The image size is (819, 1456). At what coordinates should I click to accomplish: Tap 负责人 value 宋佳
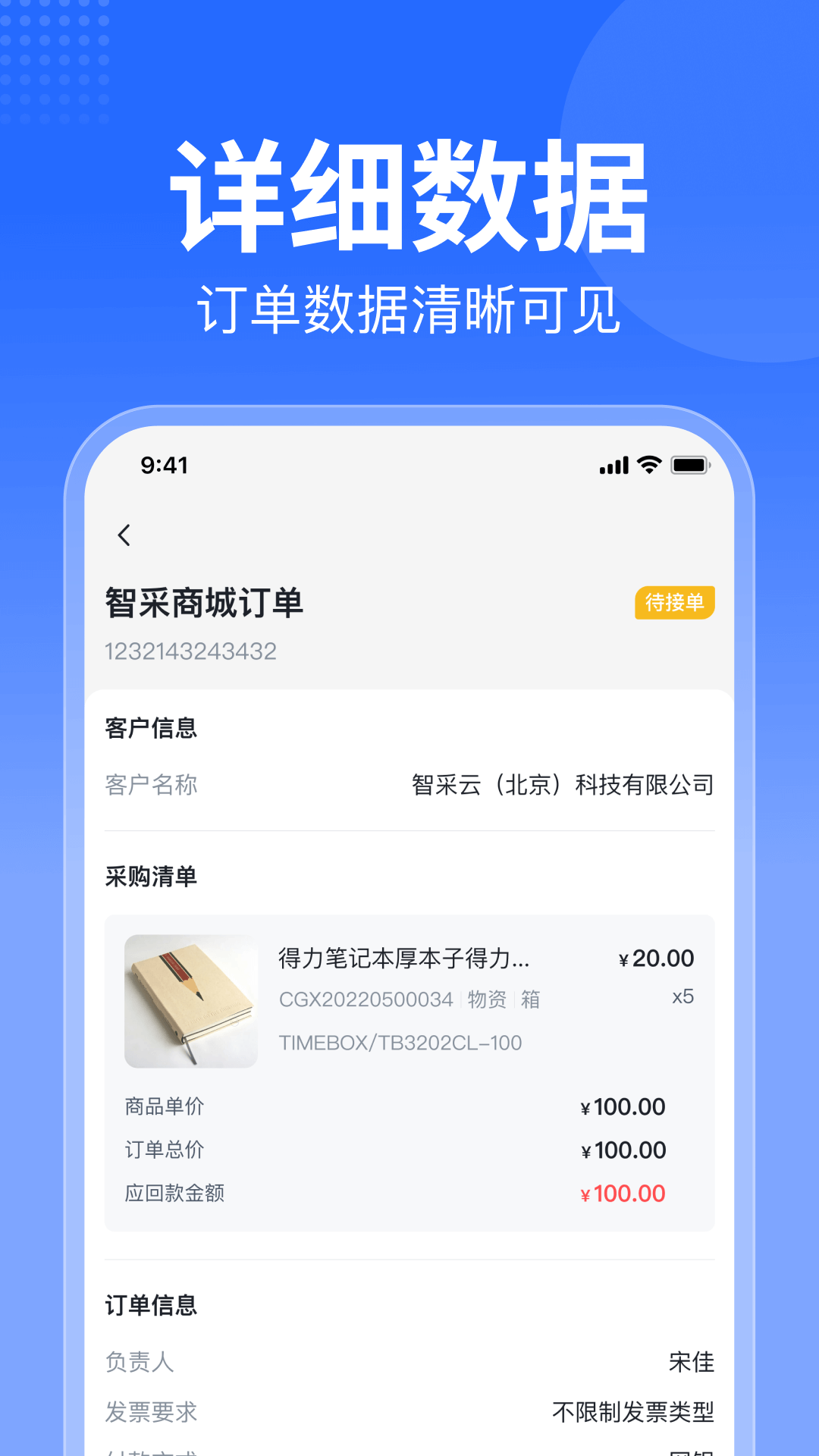[696, 1363]
